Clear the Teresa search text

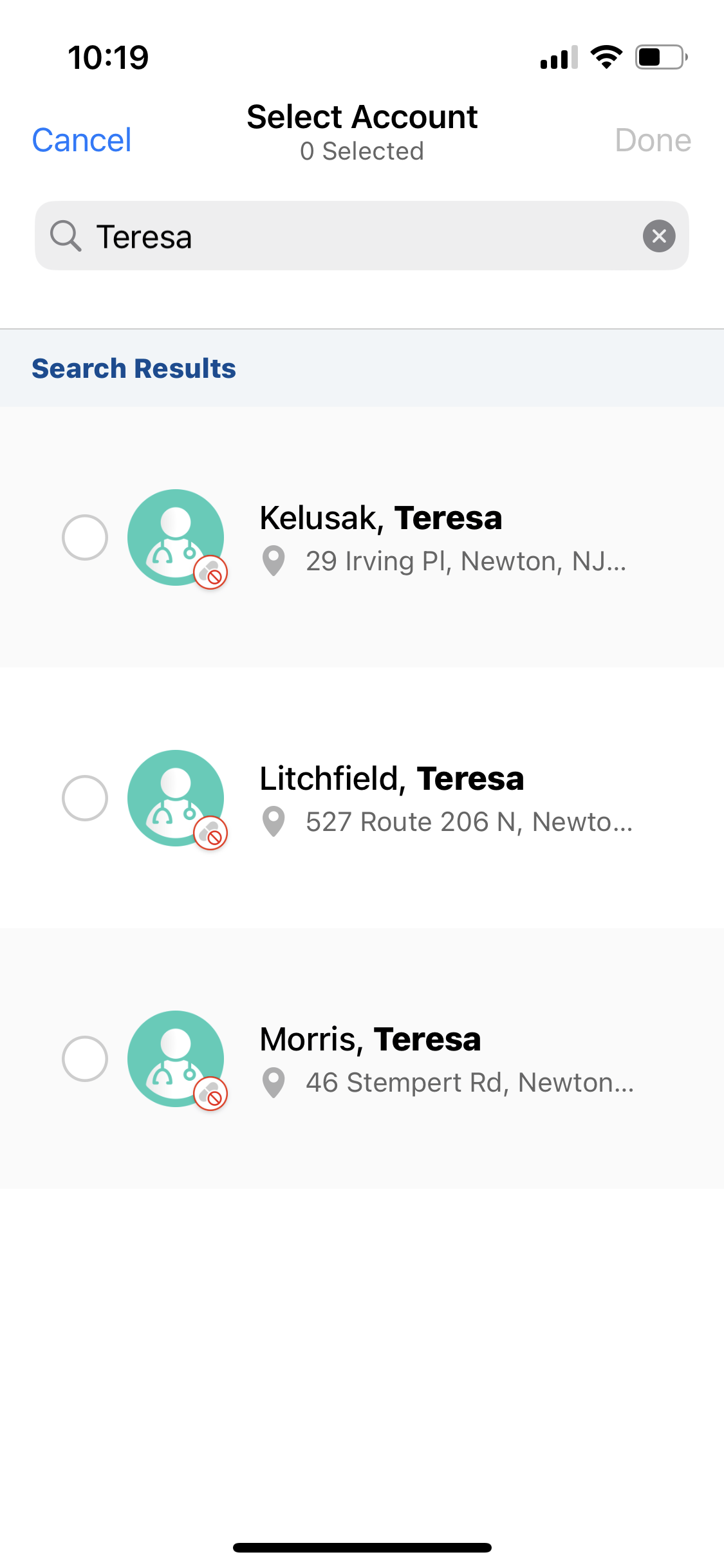[x=658, y=236]
